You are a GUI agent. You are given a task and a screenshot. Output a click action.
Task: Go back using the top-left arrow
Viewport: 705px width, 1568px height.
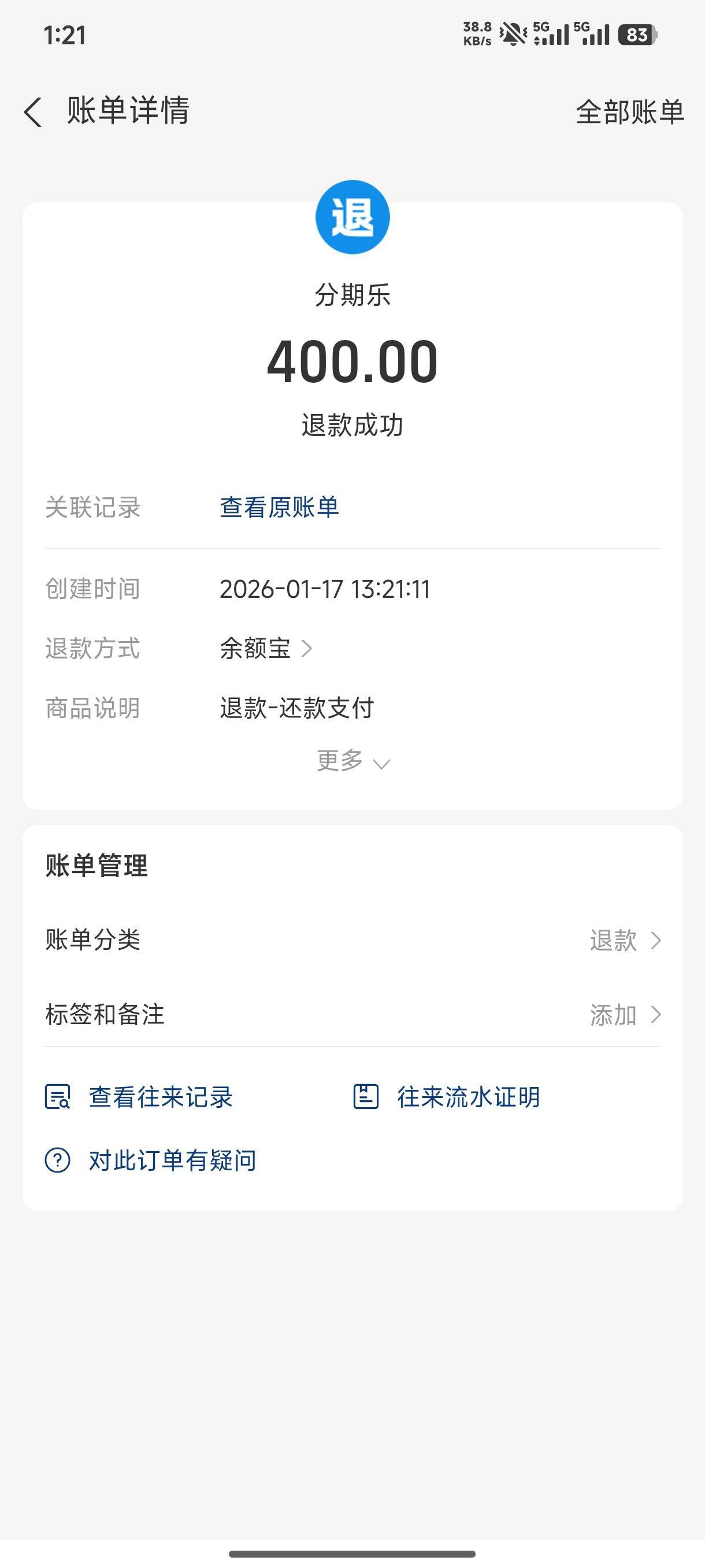point(34,112)
